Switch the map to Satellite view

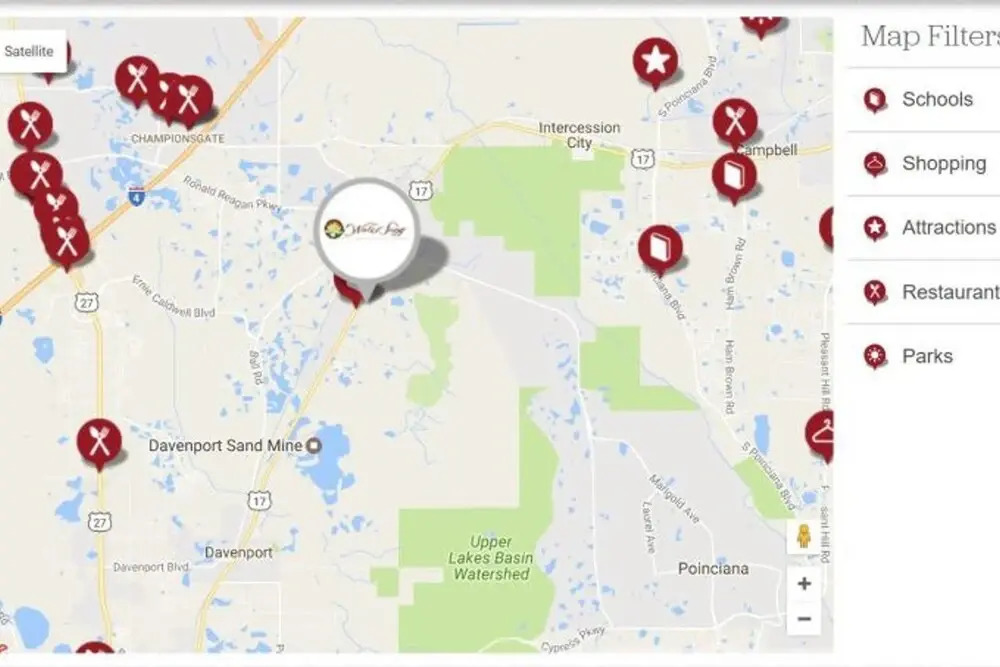(x=30, y=51)
